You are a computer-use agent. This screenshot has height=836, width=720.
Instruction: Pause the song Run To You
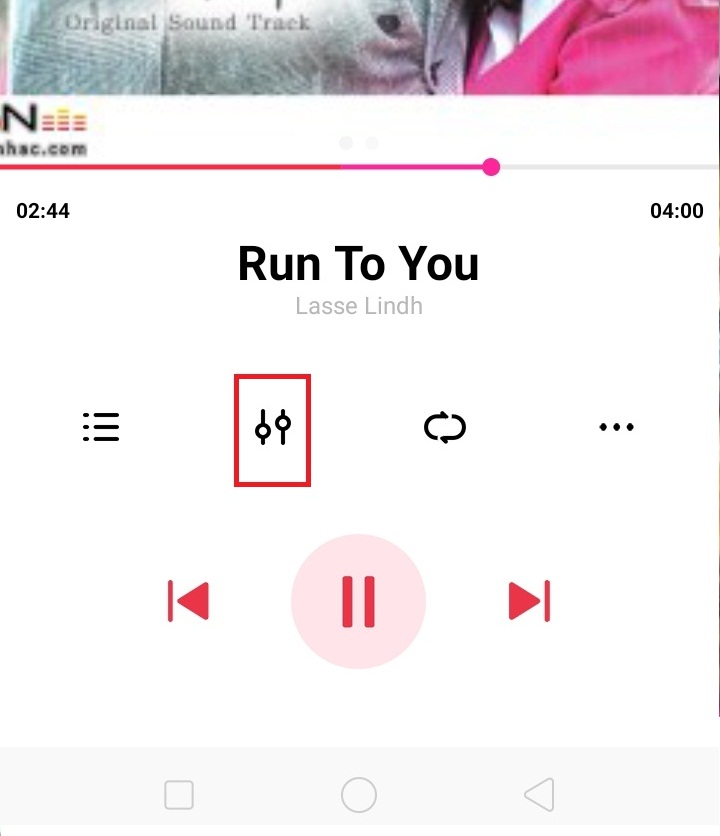tap(358, 601)
